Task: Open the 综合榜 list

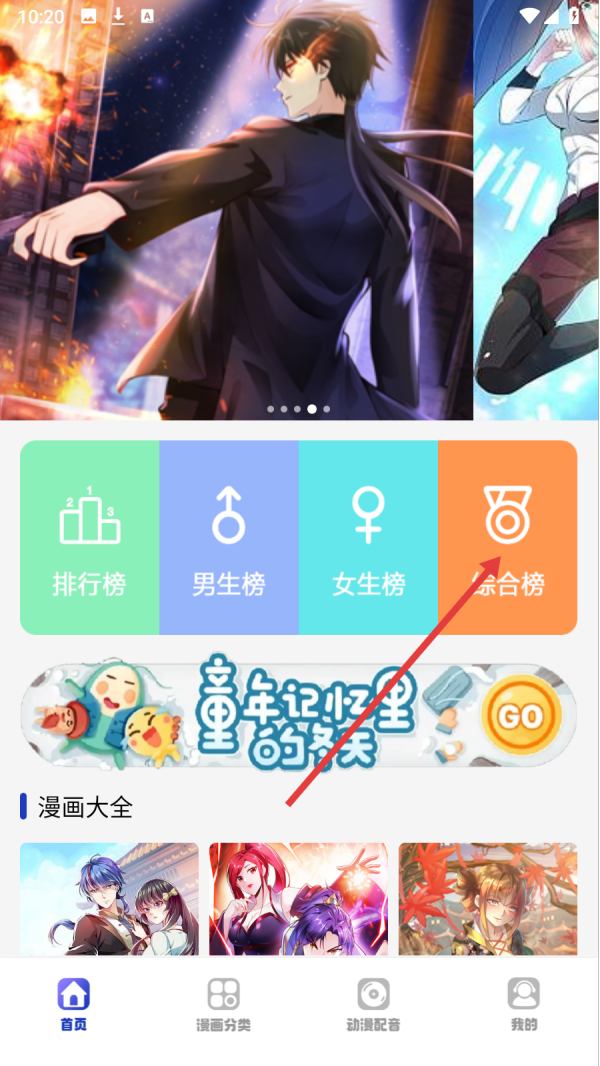Action: (507, 538)
